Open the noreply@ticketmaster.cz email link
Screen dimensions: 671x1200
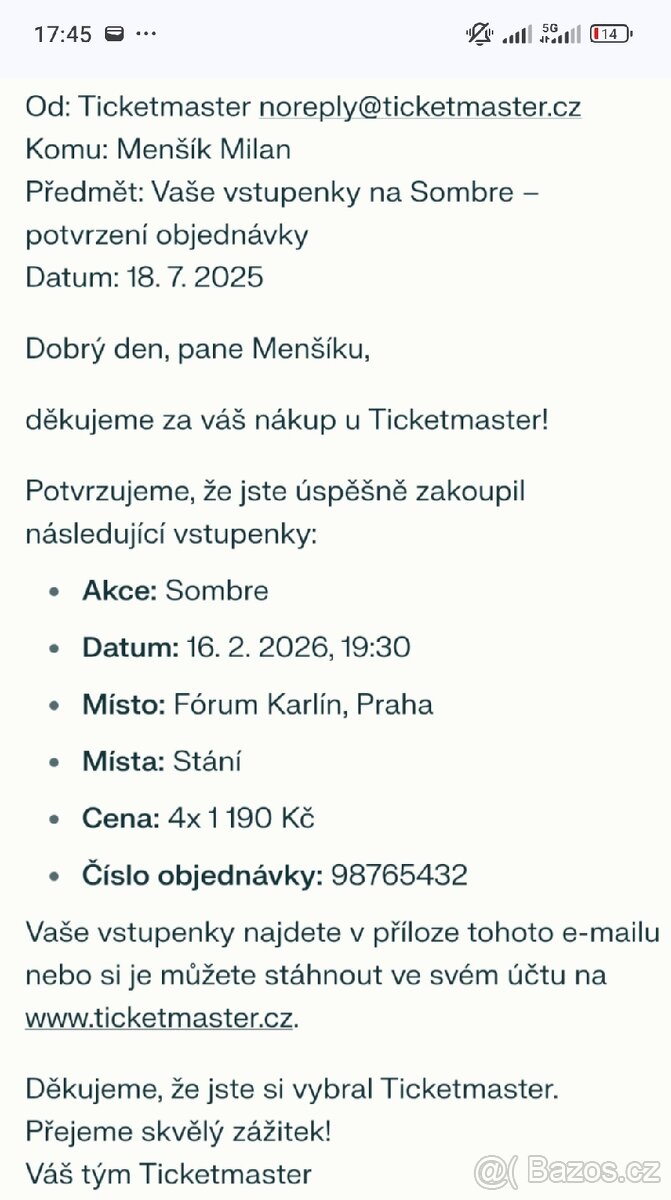(419, 107)
